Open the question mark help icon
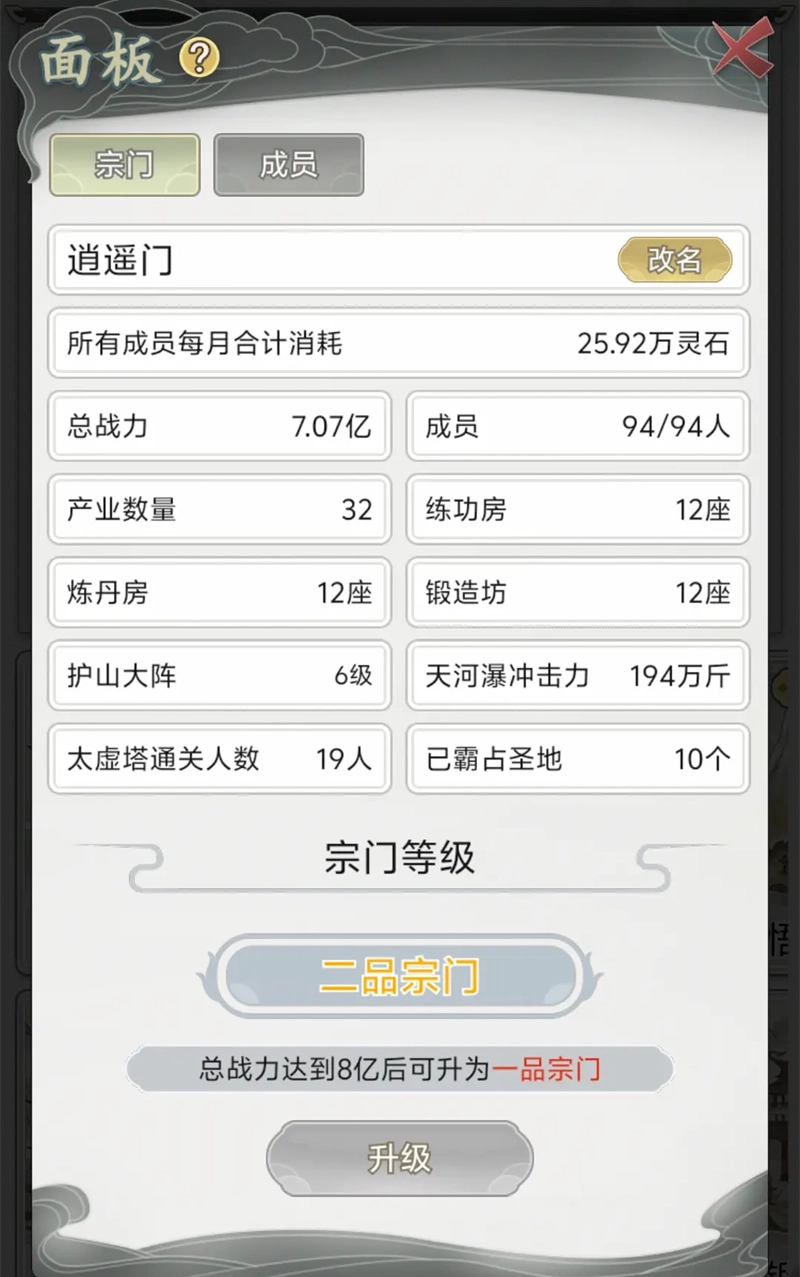 [x=199, y=59]
